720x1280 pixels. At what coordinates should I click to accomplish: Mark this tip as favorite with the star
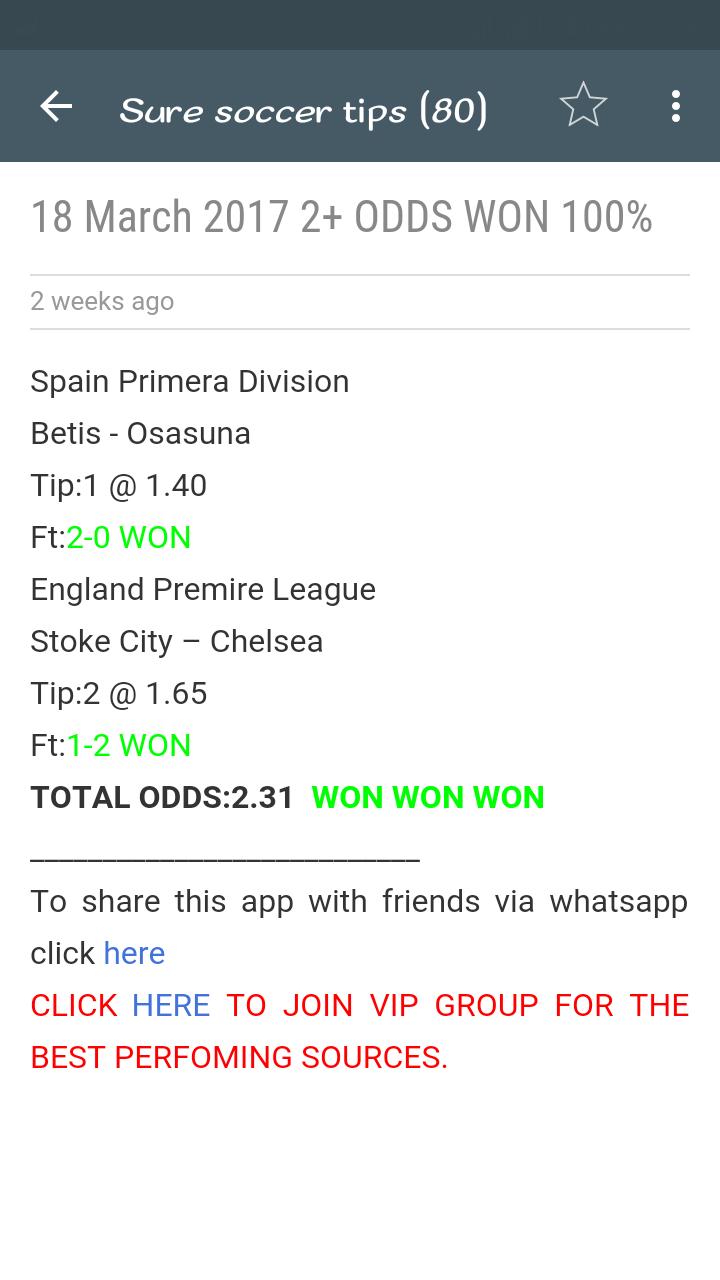click(583, 106)
